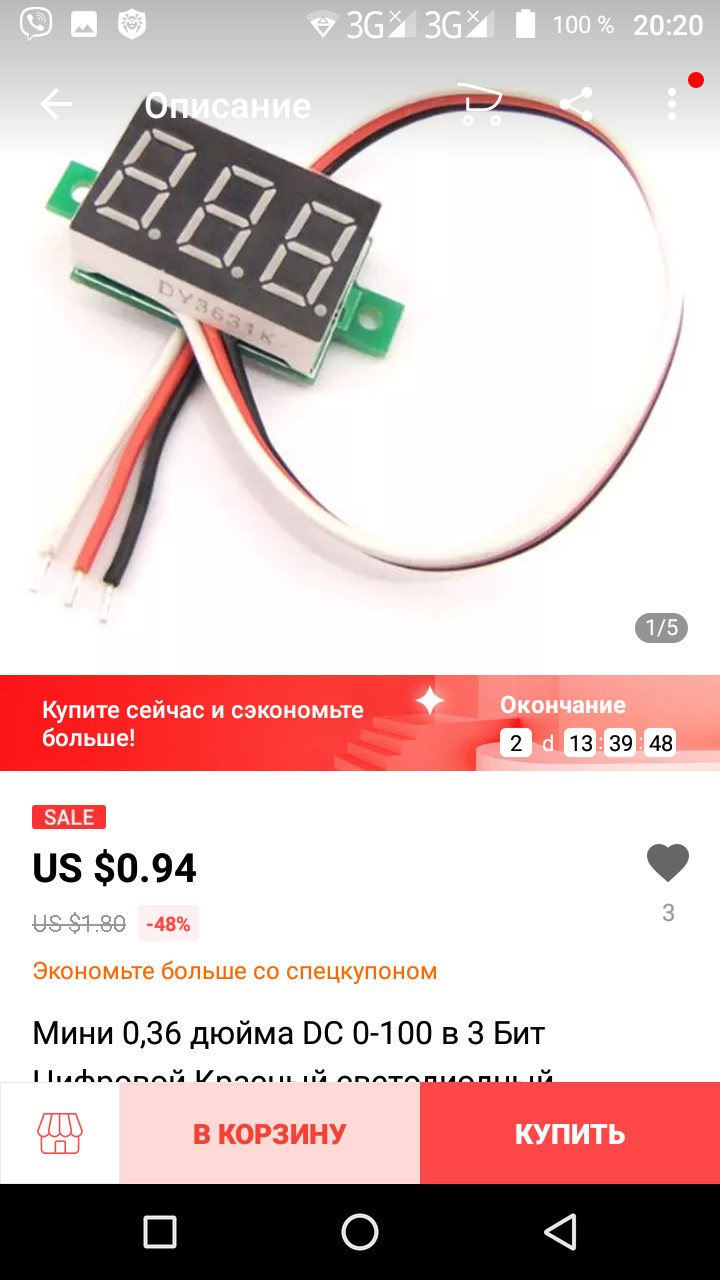The height and width of the screenshot is (1280, 720).
Task: Tap the system home button
Action: (360, 1232)
